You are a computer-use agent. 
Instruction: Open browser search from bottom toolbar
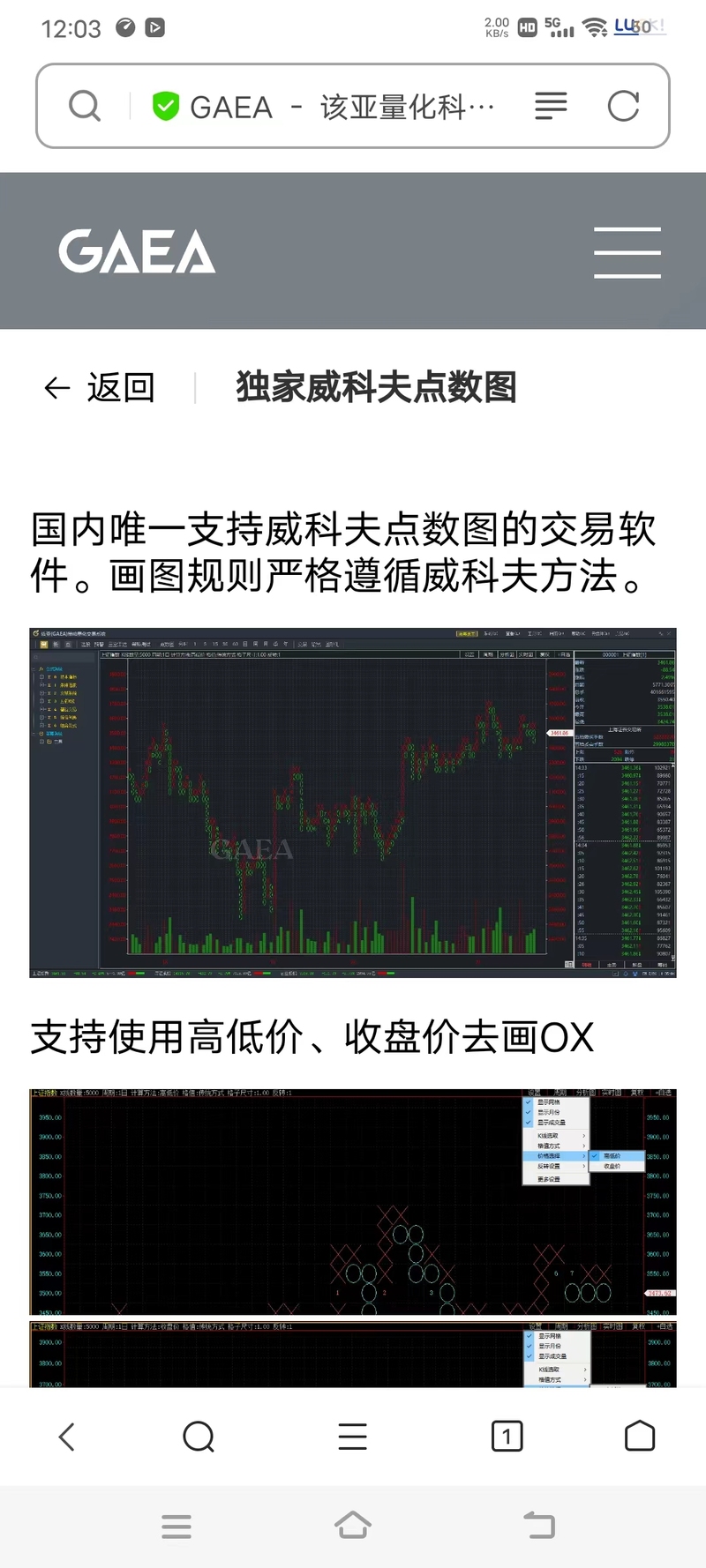click(199, 1437)
